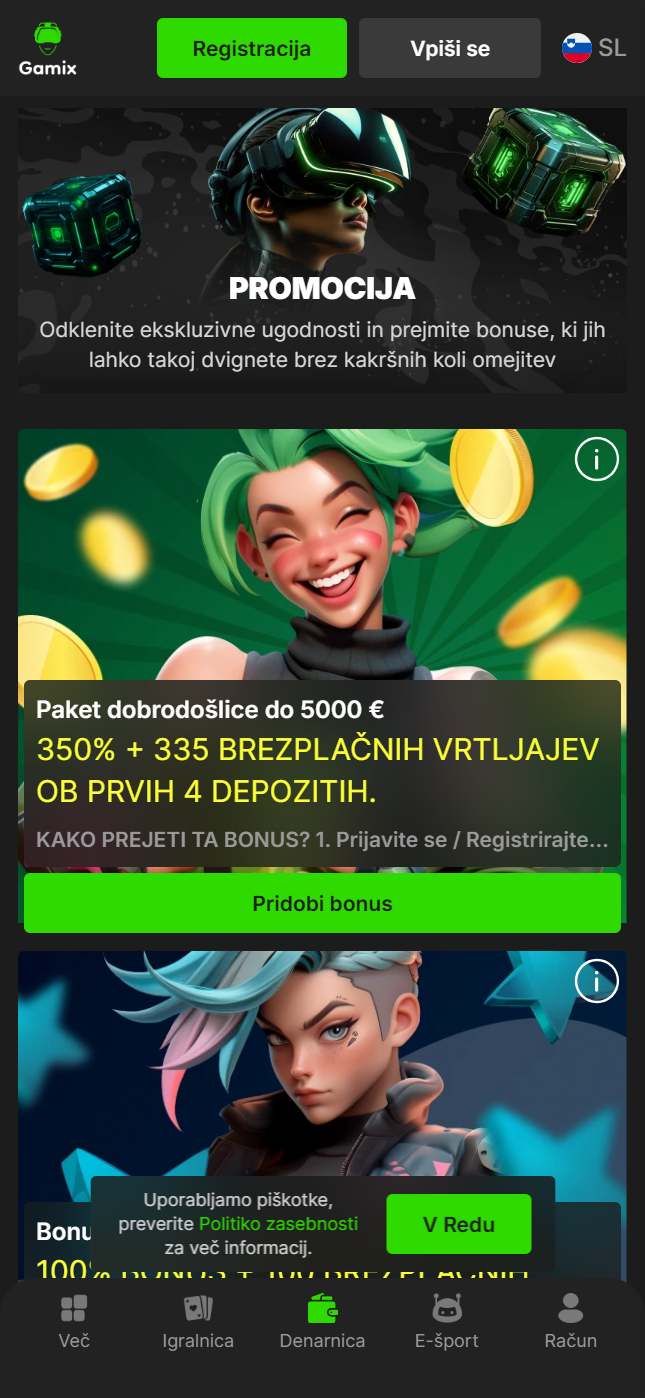This screenshot has width=645, height=1398.
Task: Open the SL language selector
Action: [594, 48]
